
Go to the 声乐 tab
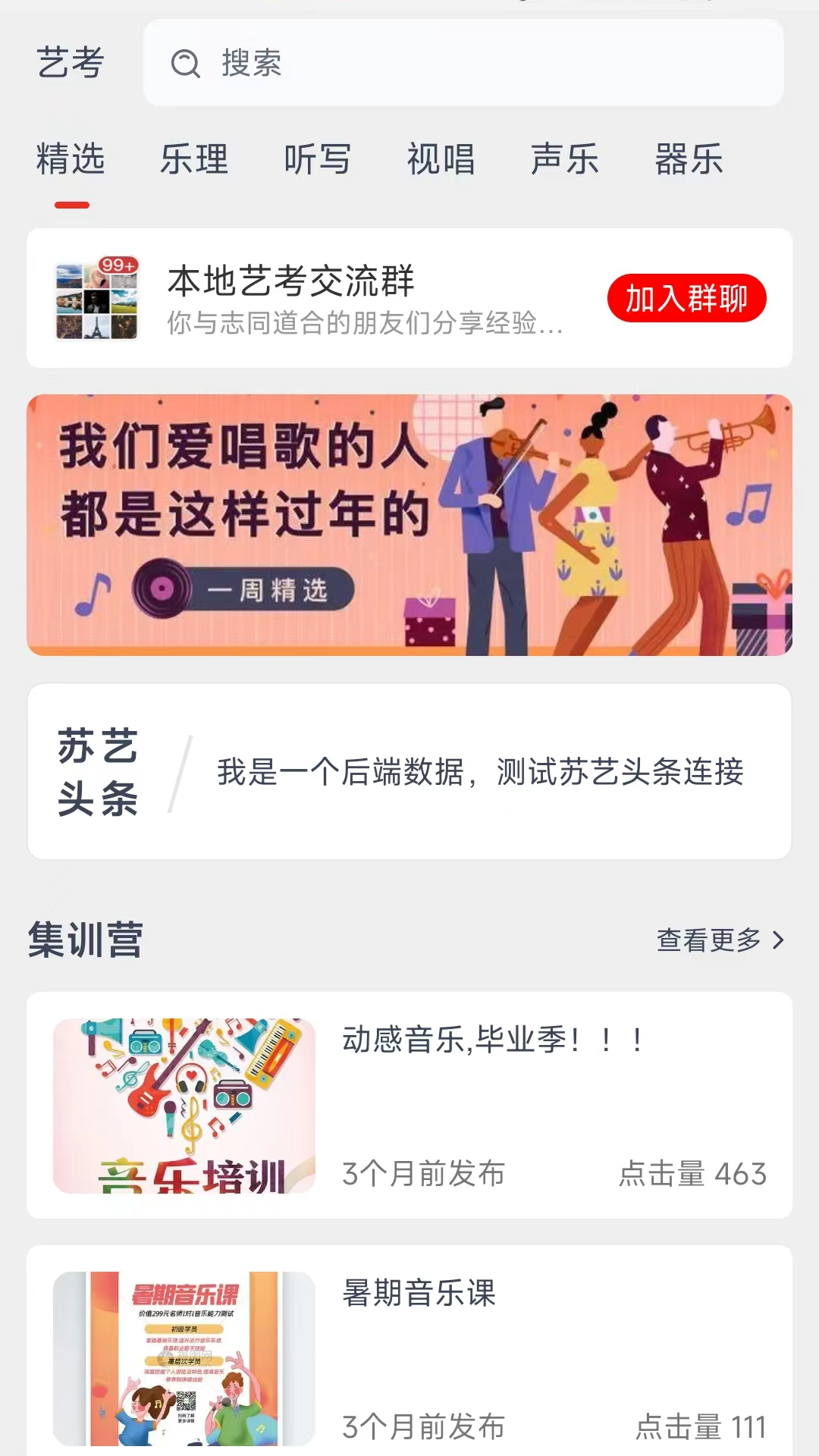(565, 160)
